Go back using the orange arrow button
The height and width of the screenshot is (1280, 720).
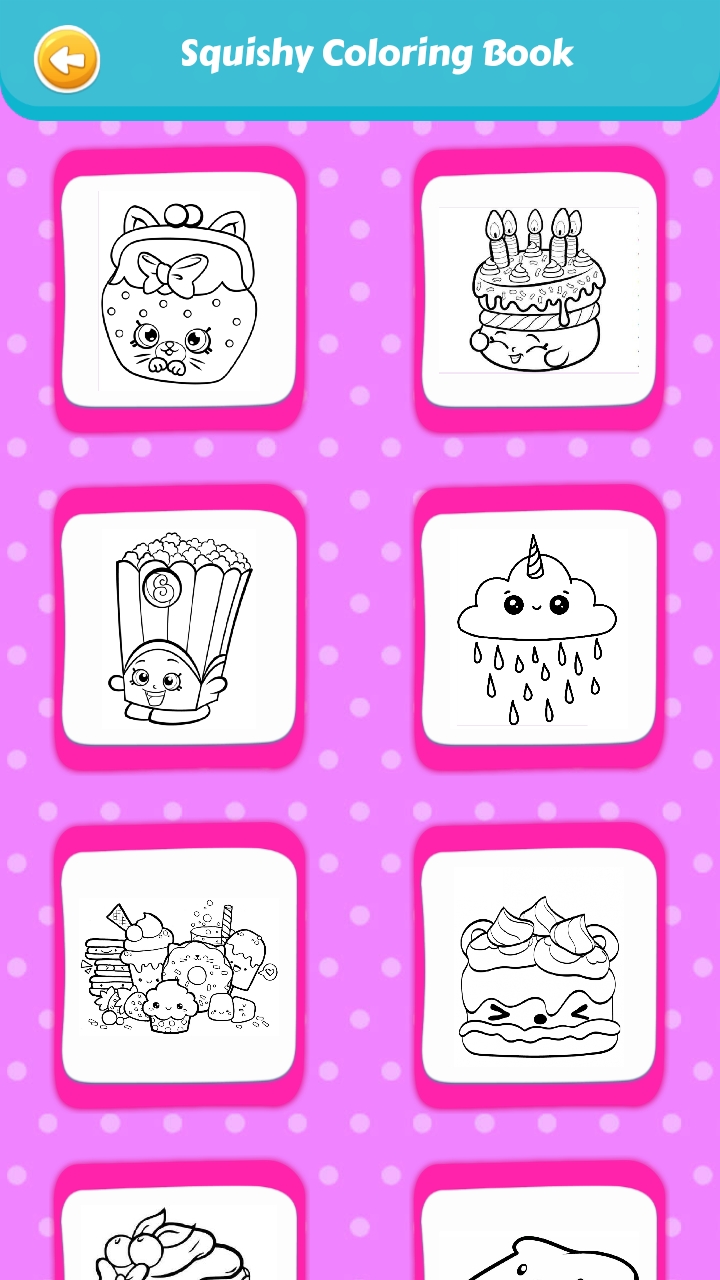tap(67, 59)
